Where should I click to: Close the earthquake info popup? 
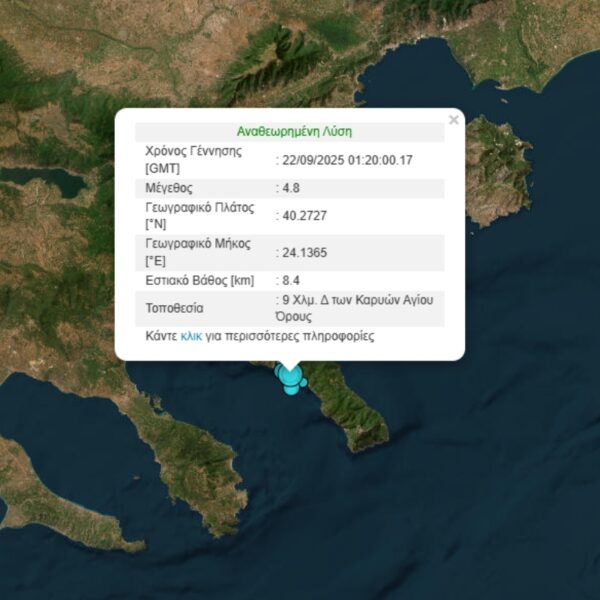point(454,120)
